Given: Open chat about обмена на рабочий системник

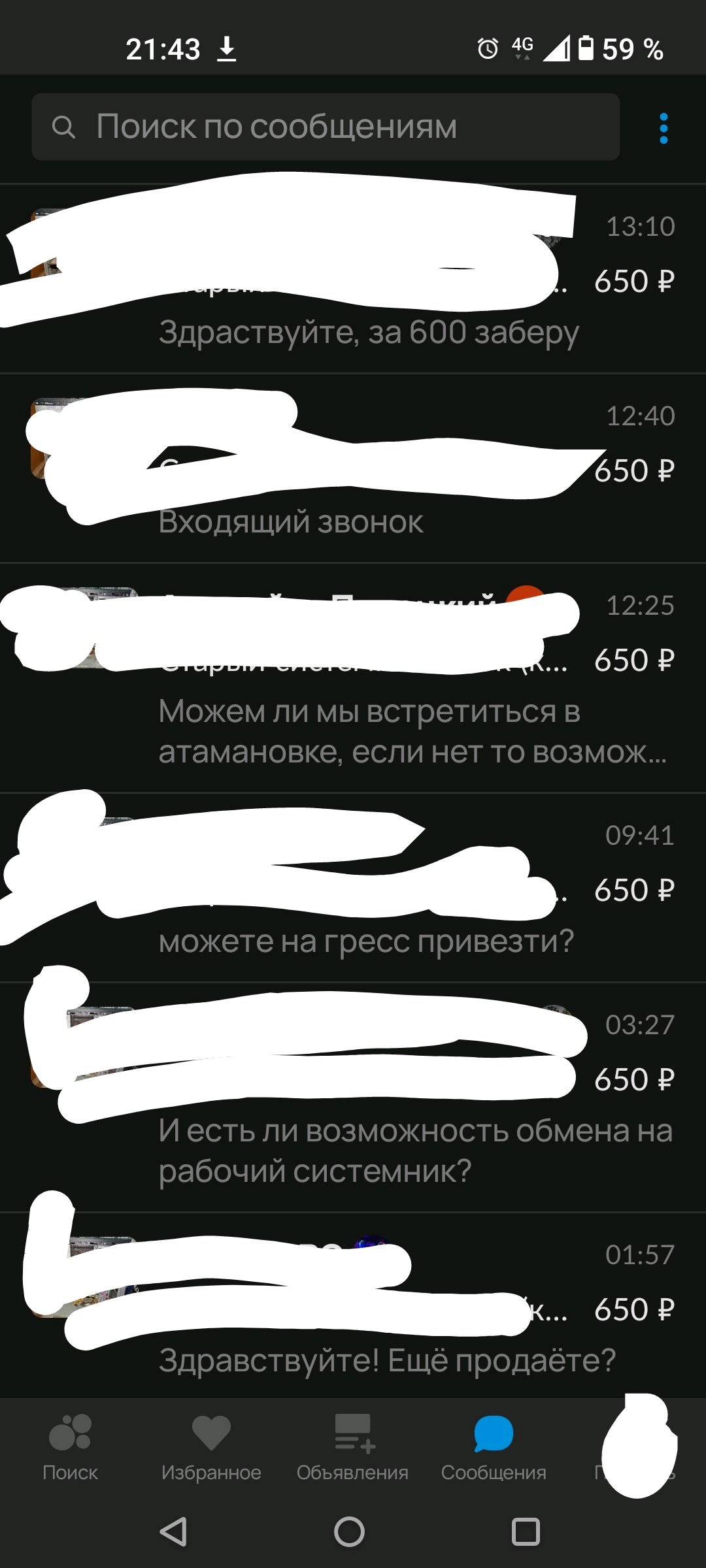Looking at the screenshot, I should point(415,1150).
